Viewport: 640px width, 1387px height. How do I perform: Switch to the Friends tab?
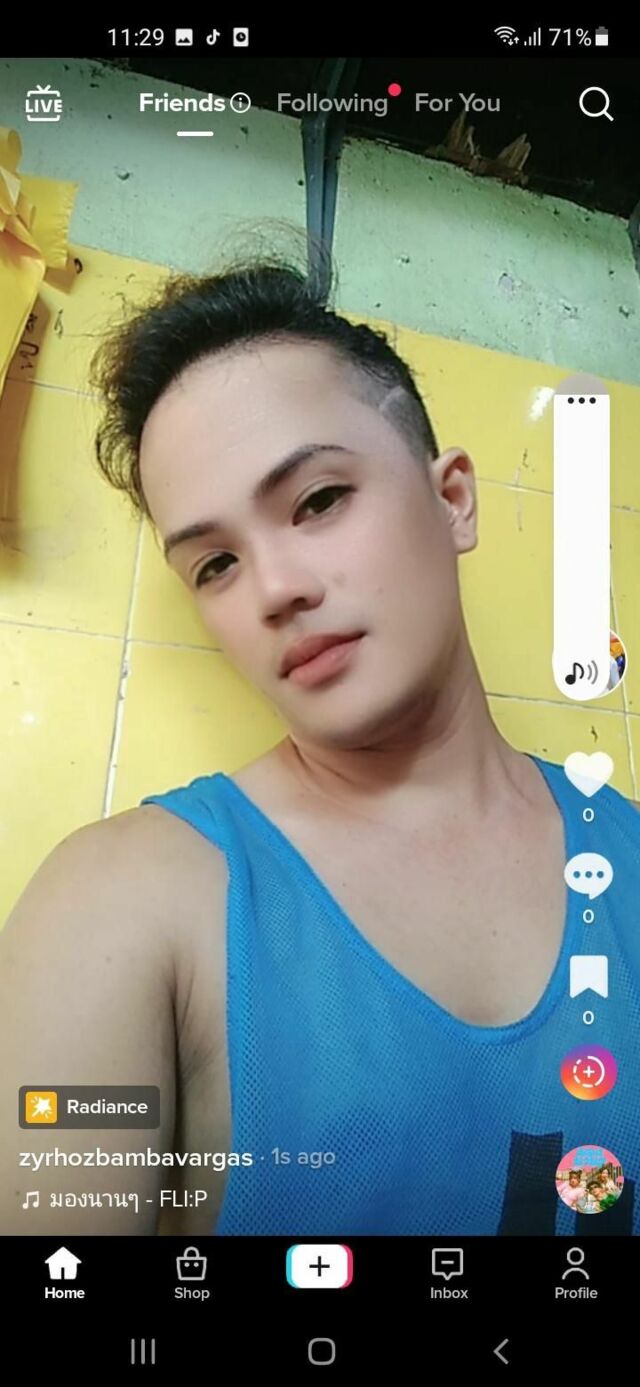(182, 103)
